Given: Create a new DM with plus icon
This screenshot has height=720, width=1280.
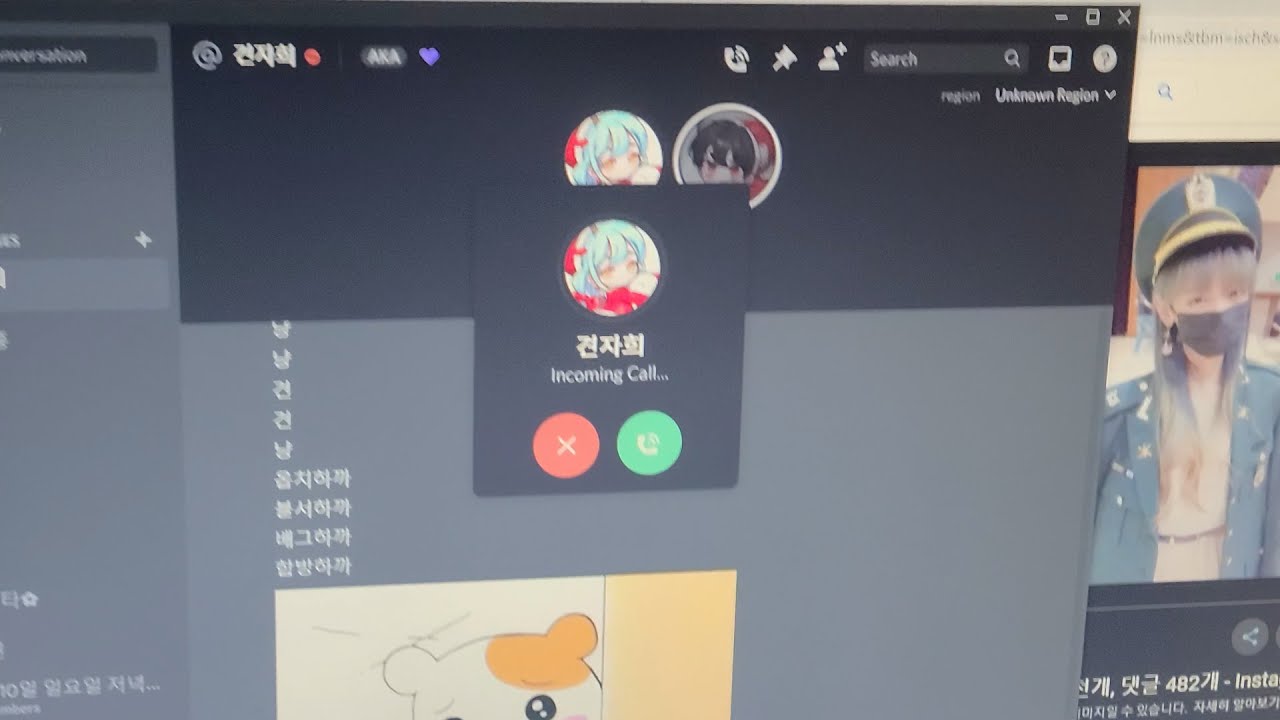Looking at the screenshot, I should [x=143, y=239].
